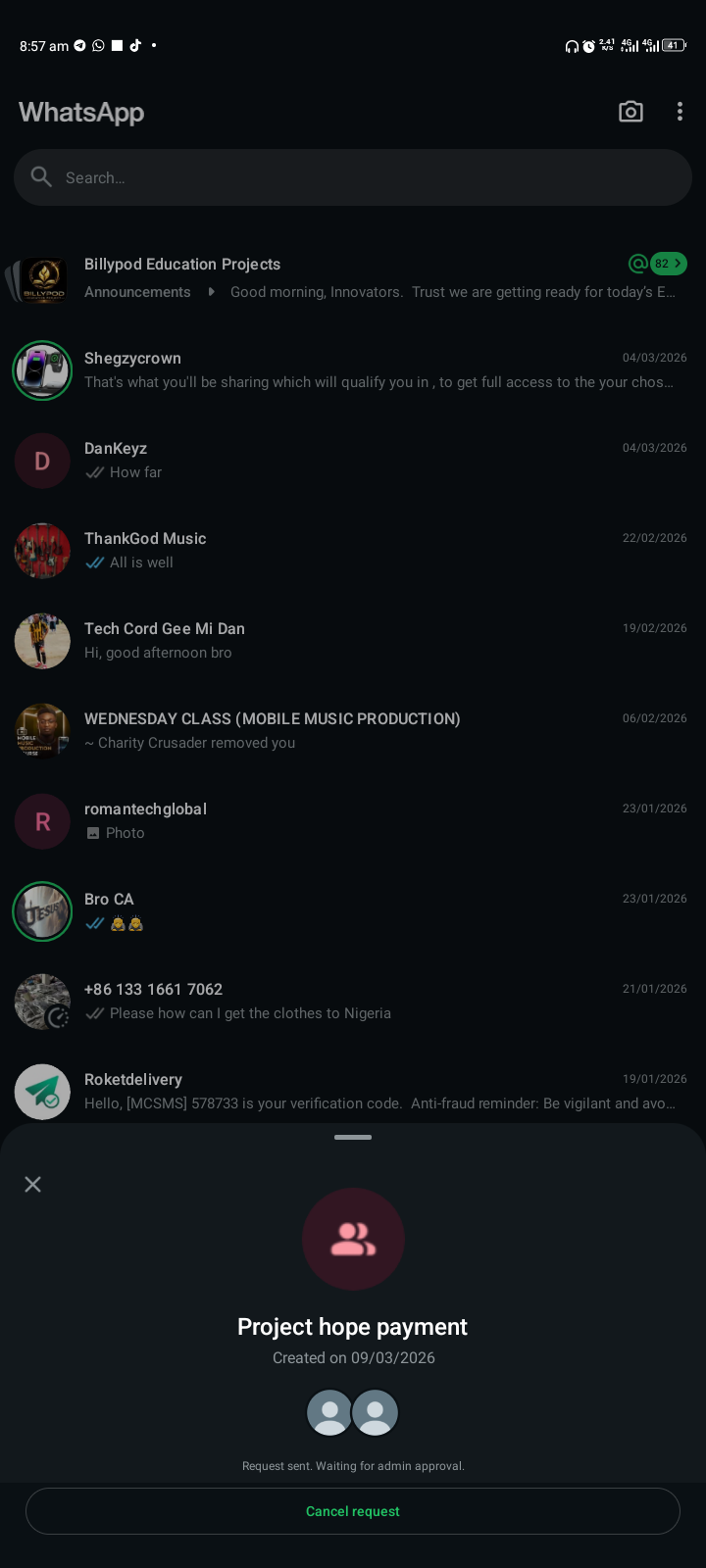Open the DanKeyz conversation
The width and height of the screenshot is (706, 1568).
353,461
